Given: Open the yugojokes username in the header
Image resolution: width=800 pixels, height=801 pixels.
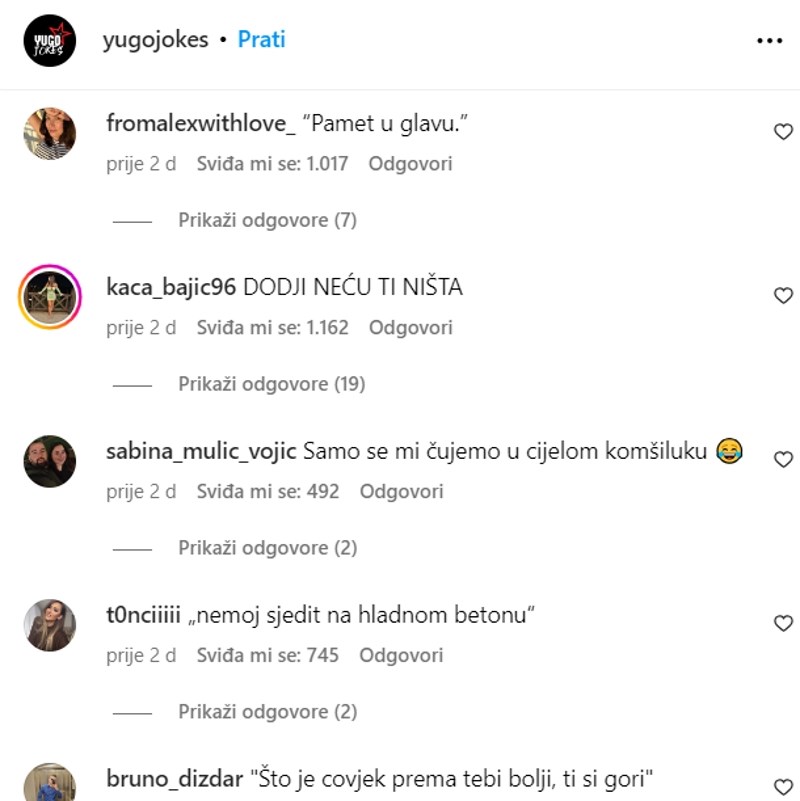Looking at the screenshot, I should [x=155, y=40].
